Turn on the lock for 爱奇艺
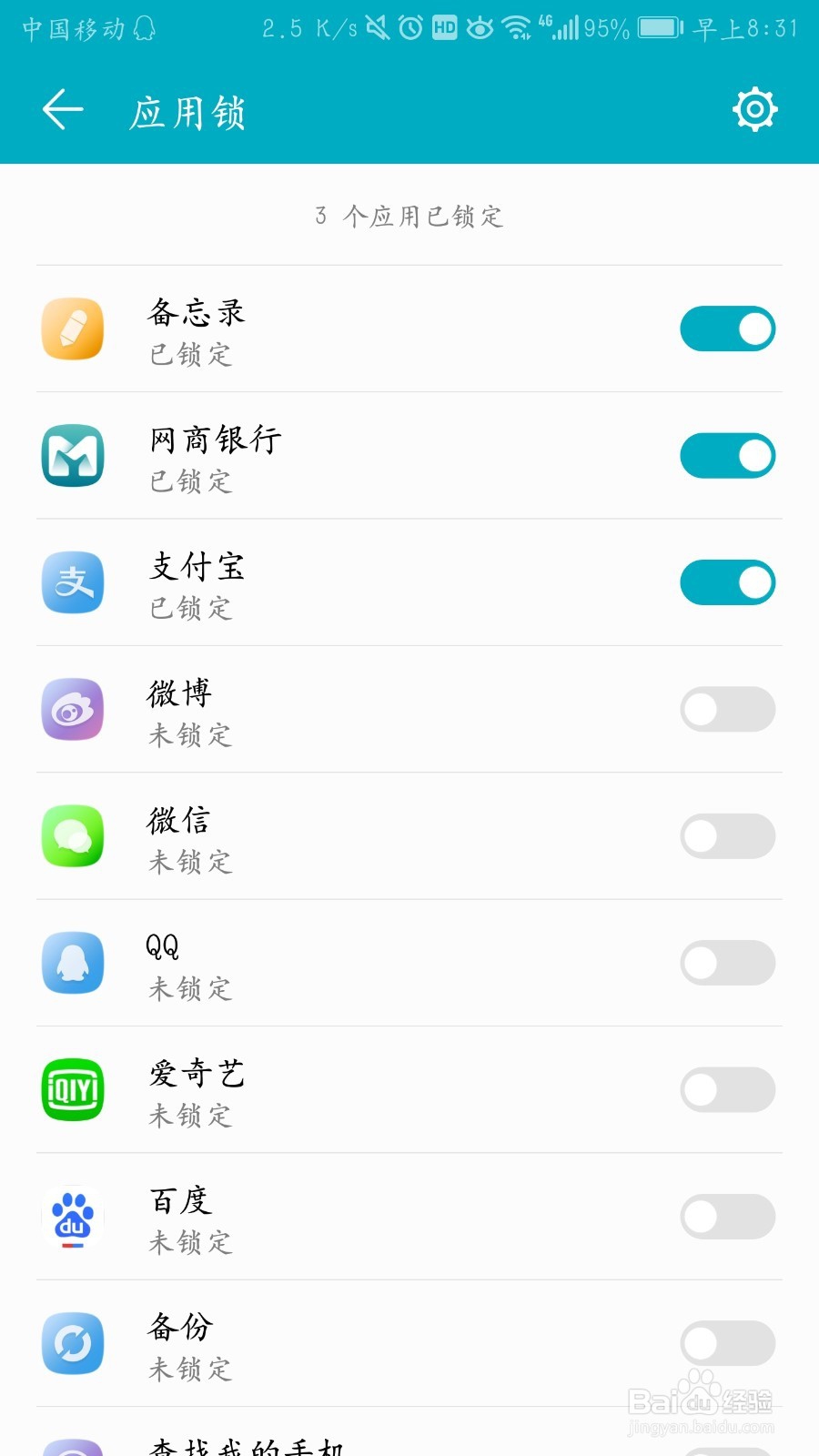 pos(727,1089)
